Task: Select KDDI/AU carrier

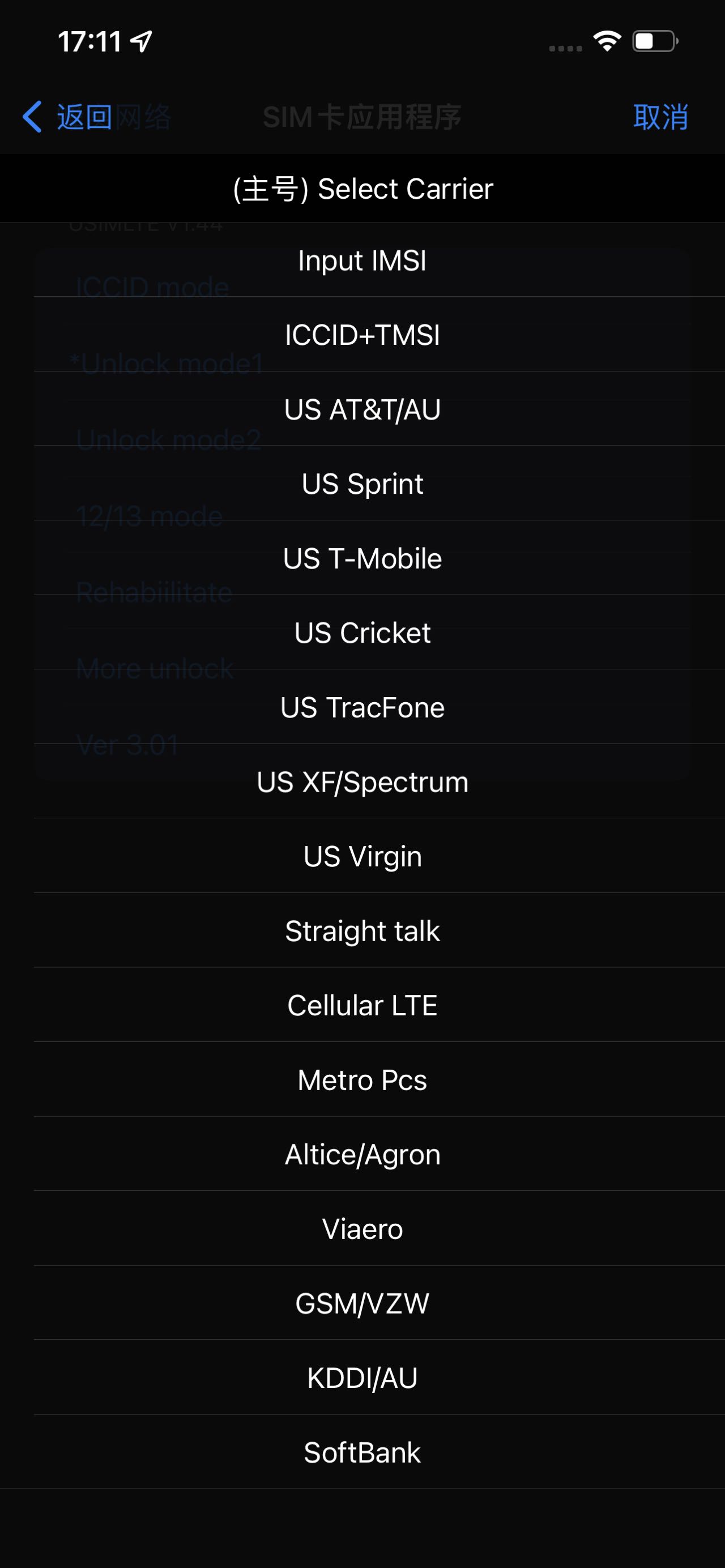Action: (x=362, y=1378)
